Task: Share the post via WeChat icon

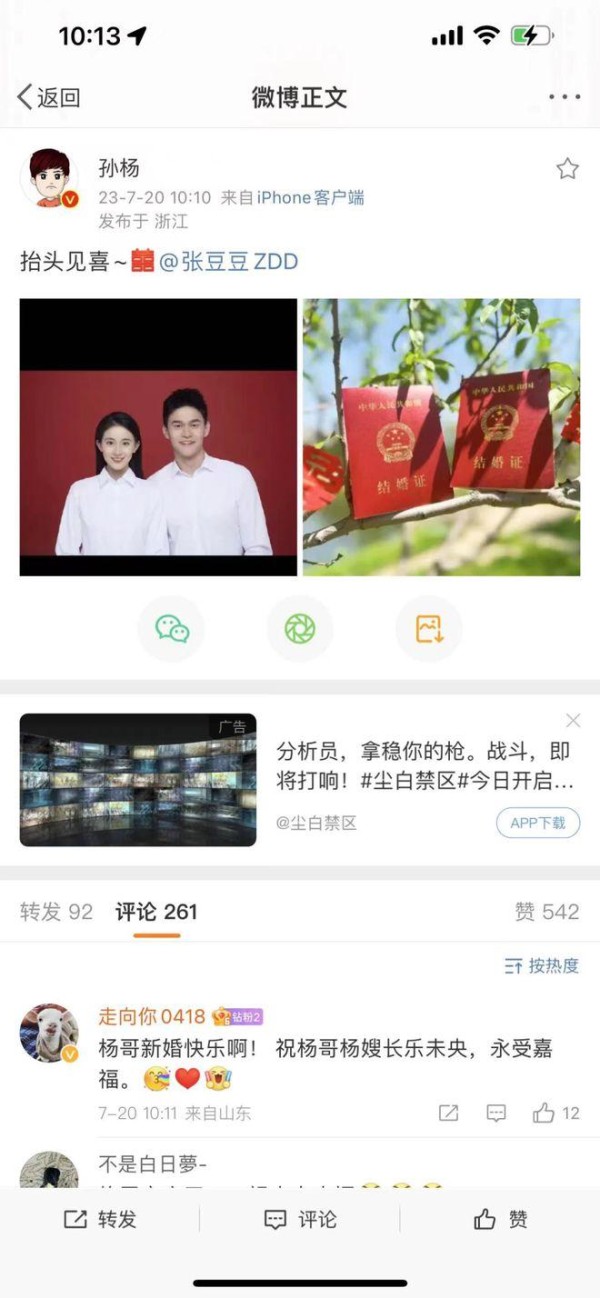Action: [x=171, y=628]
